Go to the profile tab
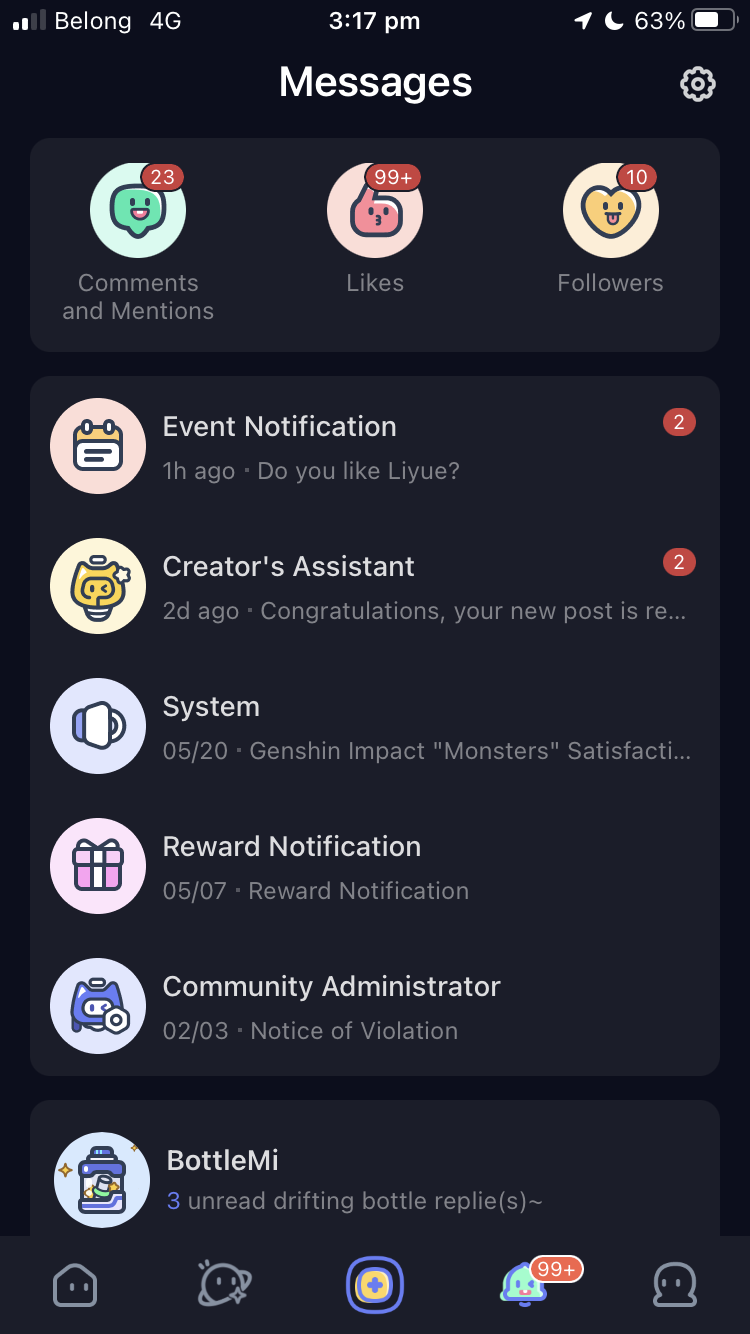Viewport: 750px width, 1334px height. point(674,1285)
